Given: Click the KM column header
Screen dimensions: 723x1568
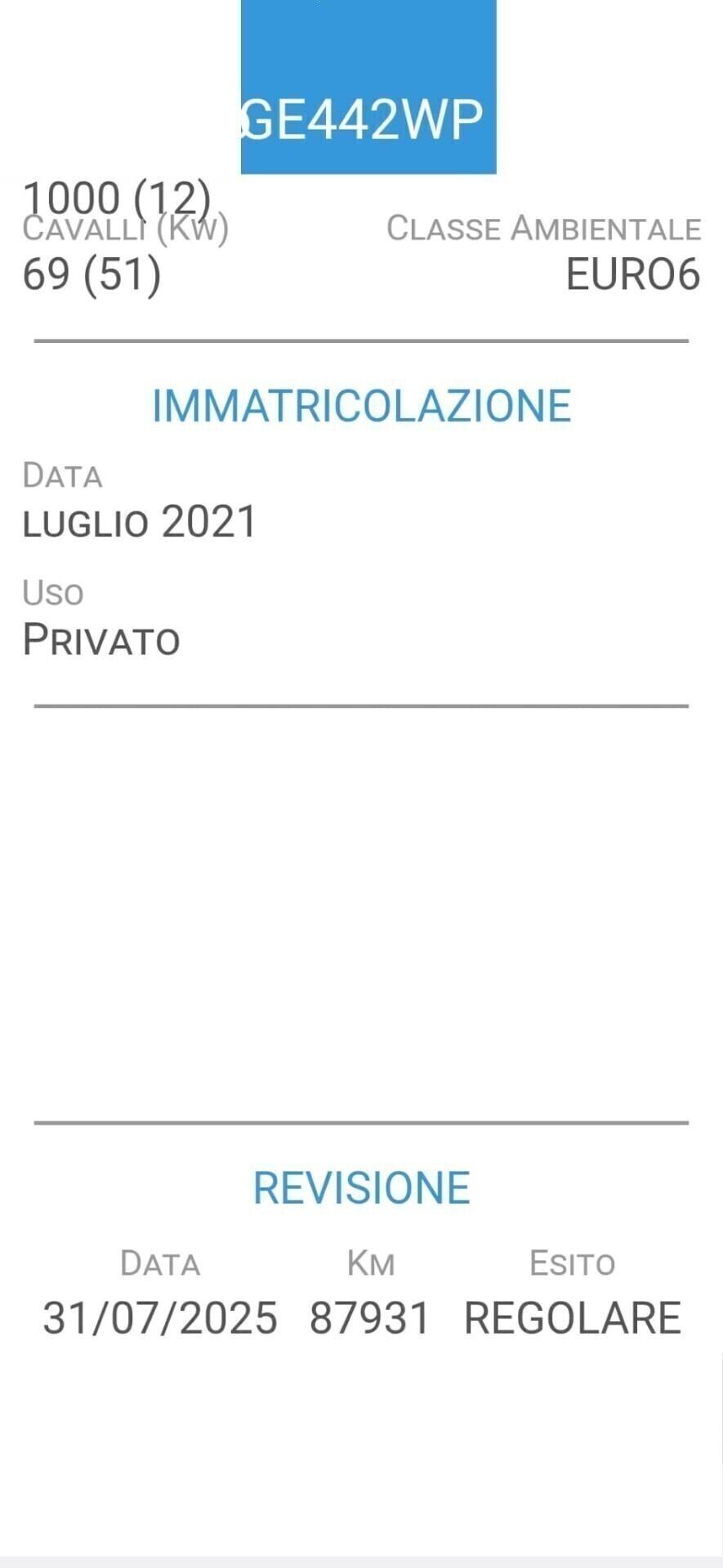Looking at the screenshot, I should click(370, 1263).
